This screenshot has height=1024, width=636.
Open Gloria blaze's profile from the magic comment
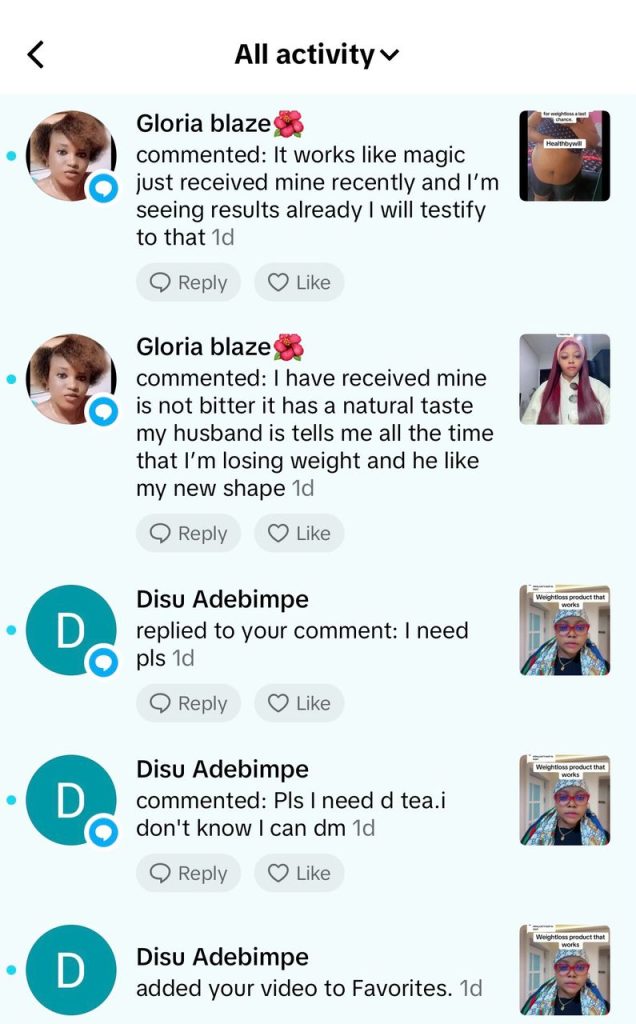(70, 155)
